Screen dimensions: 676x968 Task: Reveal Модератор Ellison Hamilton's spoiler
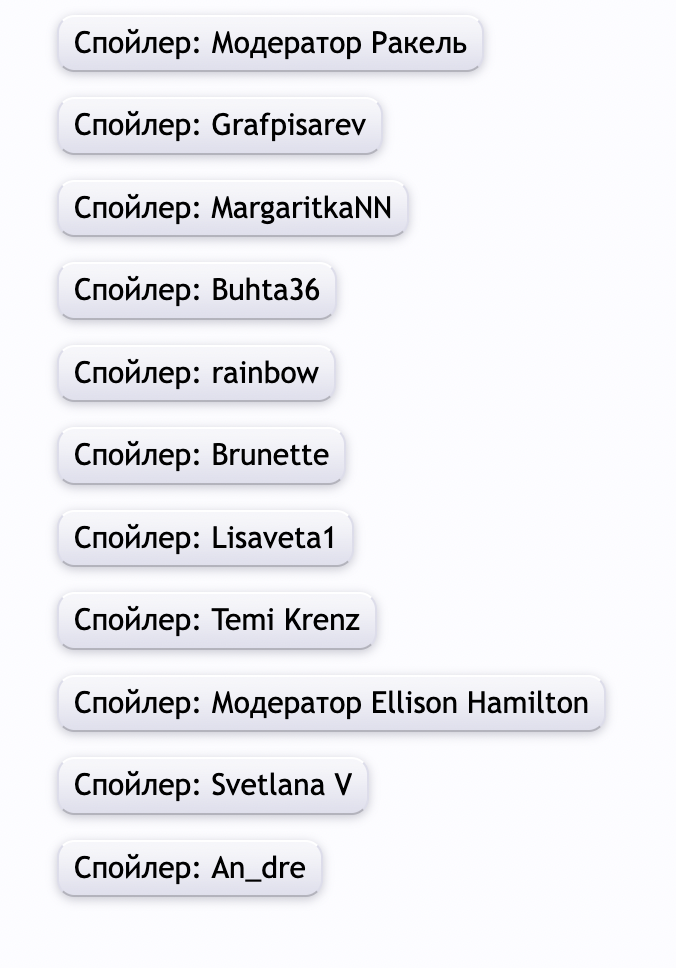(331, 703)
